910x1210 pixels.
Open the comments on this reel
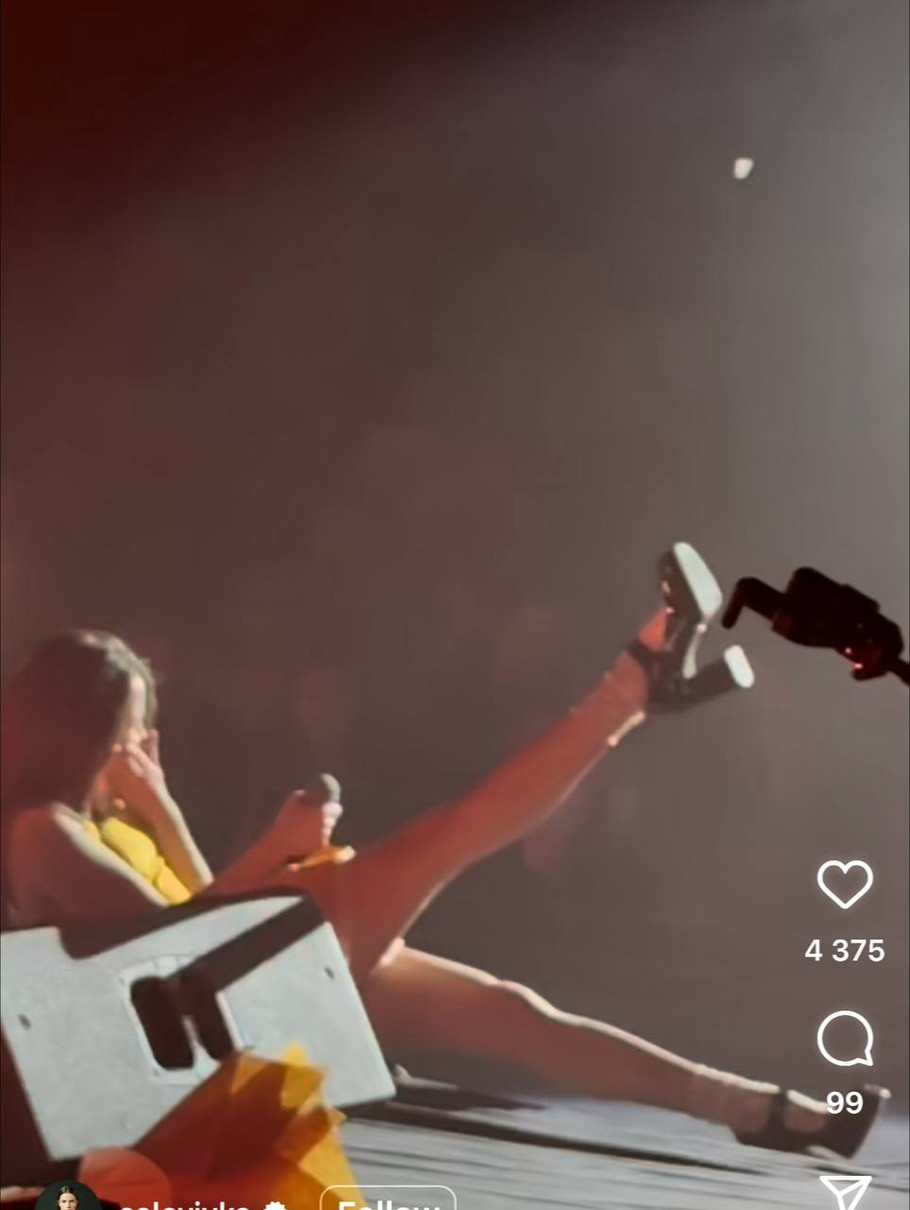click(845, 1039)
